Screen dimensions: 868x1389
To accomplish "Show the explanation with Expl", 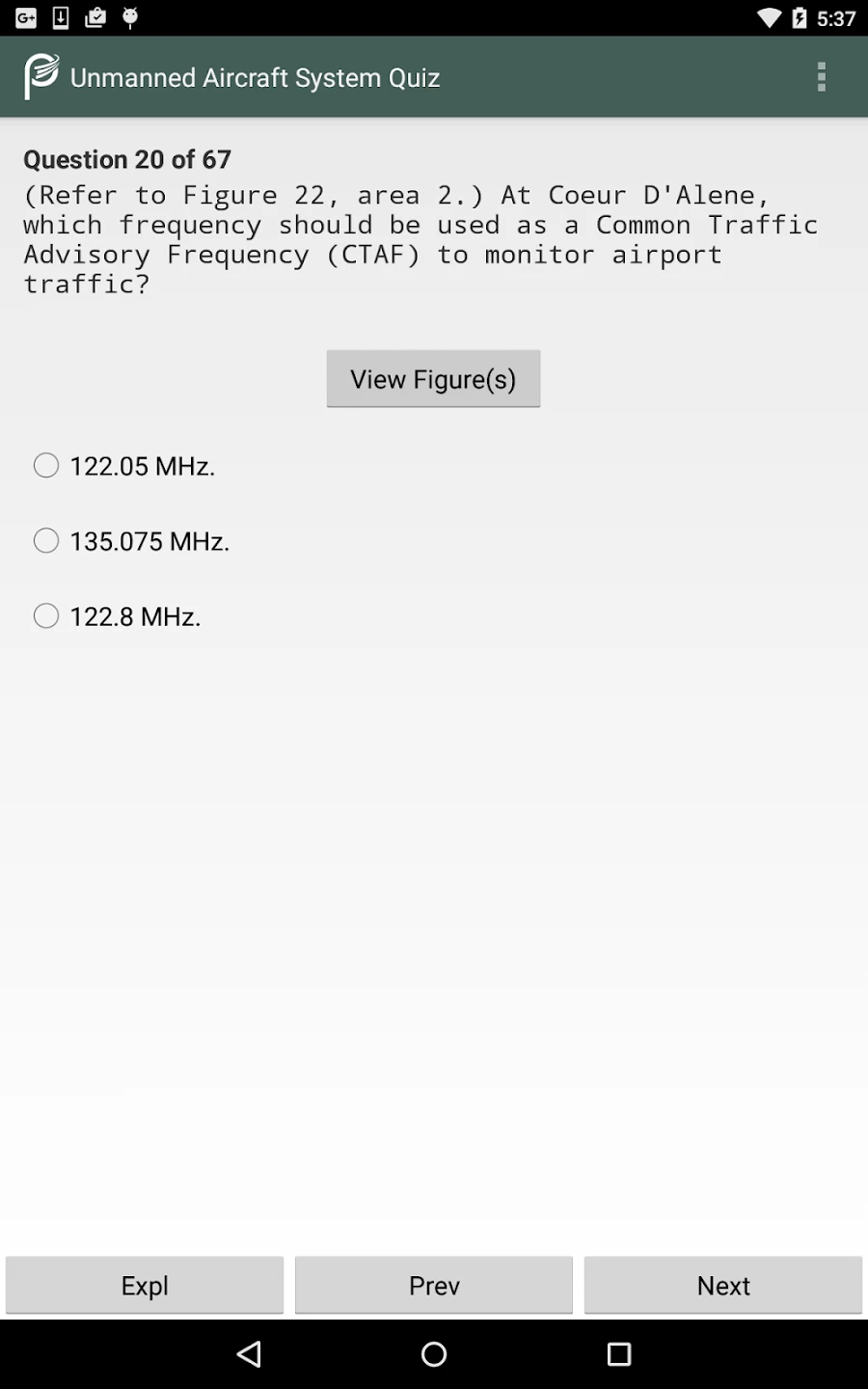I will [x=145, y=1285].
